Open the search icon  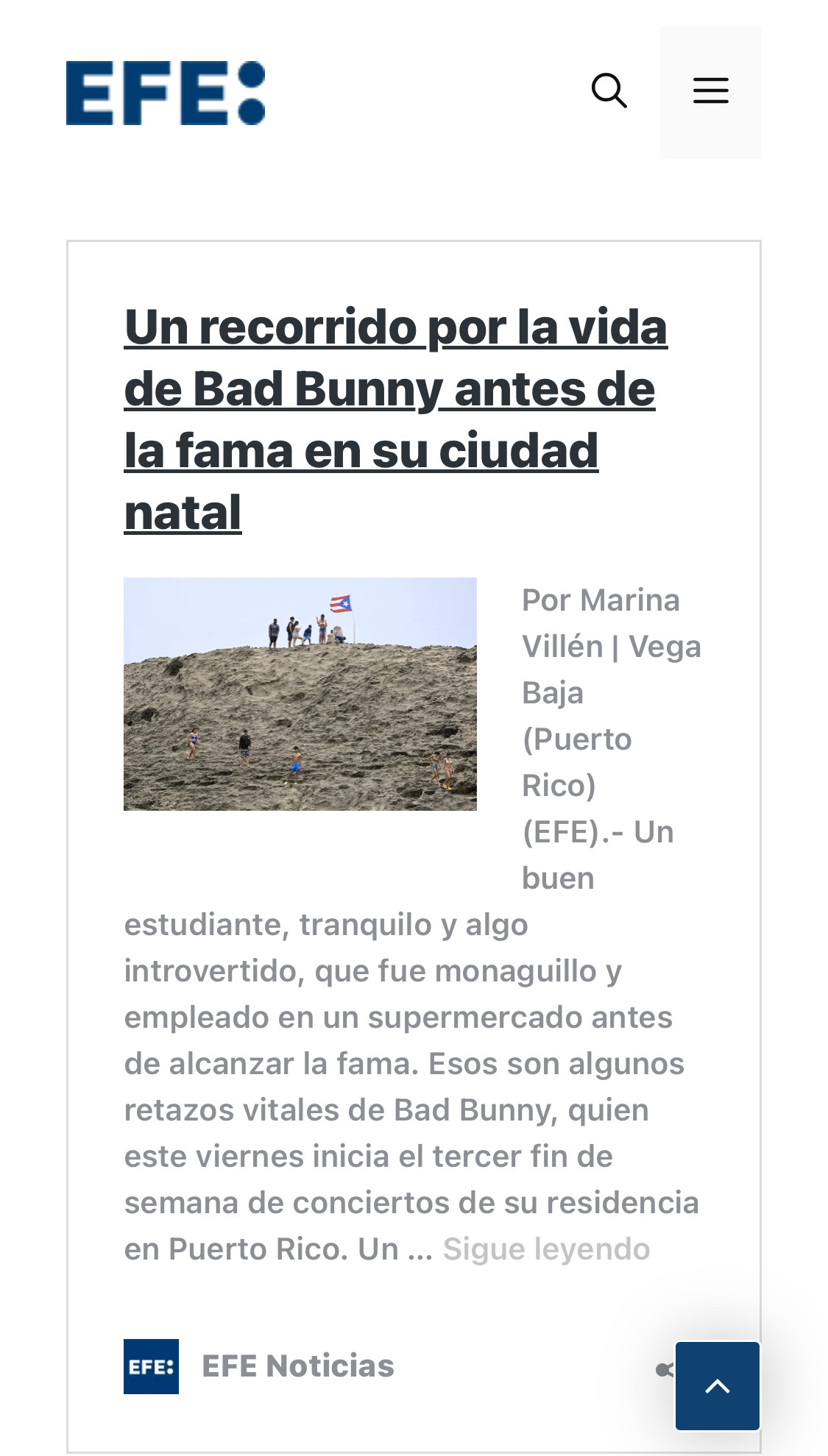click(x=609, y=91)
